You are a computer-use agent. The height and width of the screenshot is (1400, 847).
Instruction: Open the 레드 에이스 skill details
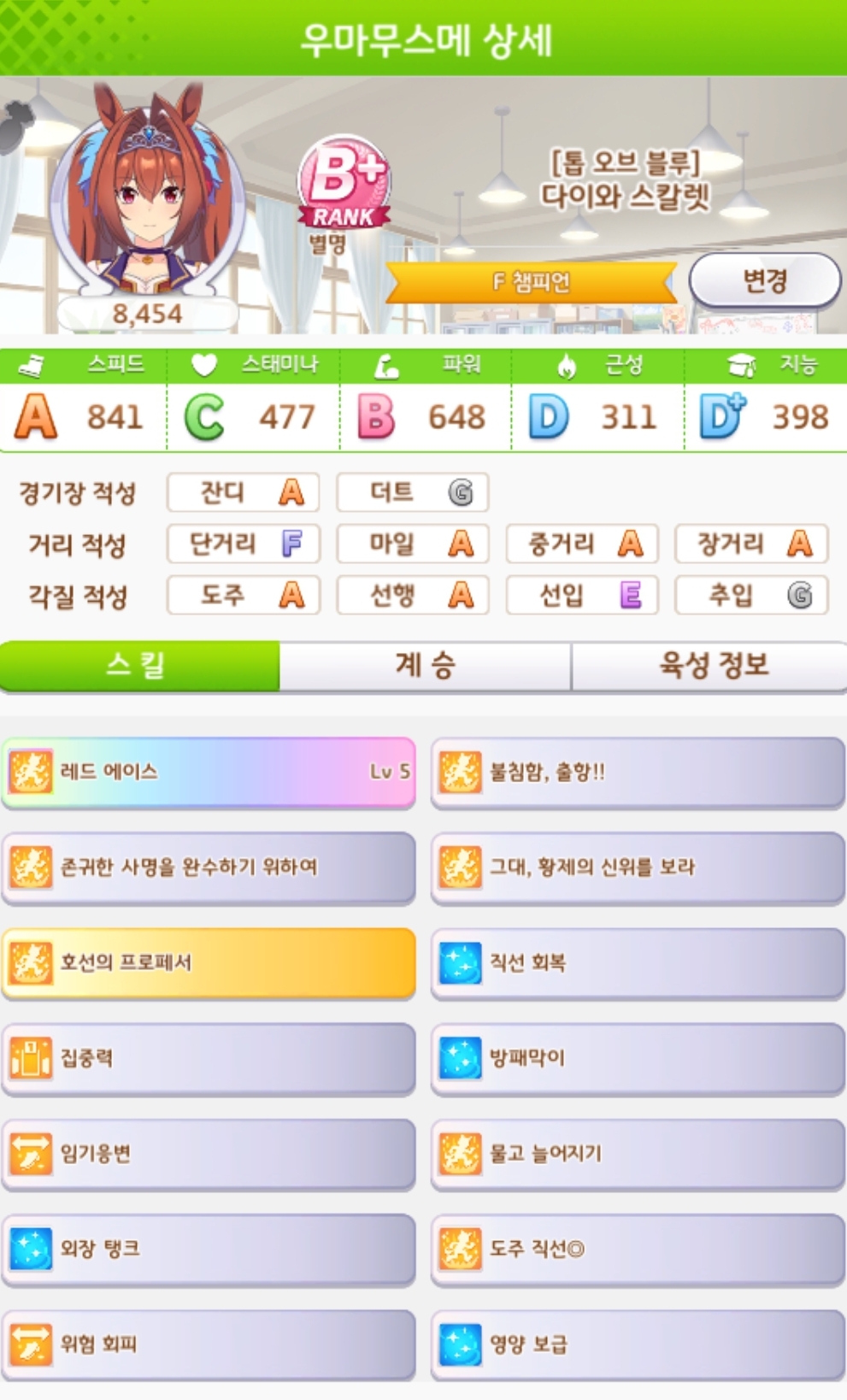[209, 772]
